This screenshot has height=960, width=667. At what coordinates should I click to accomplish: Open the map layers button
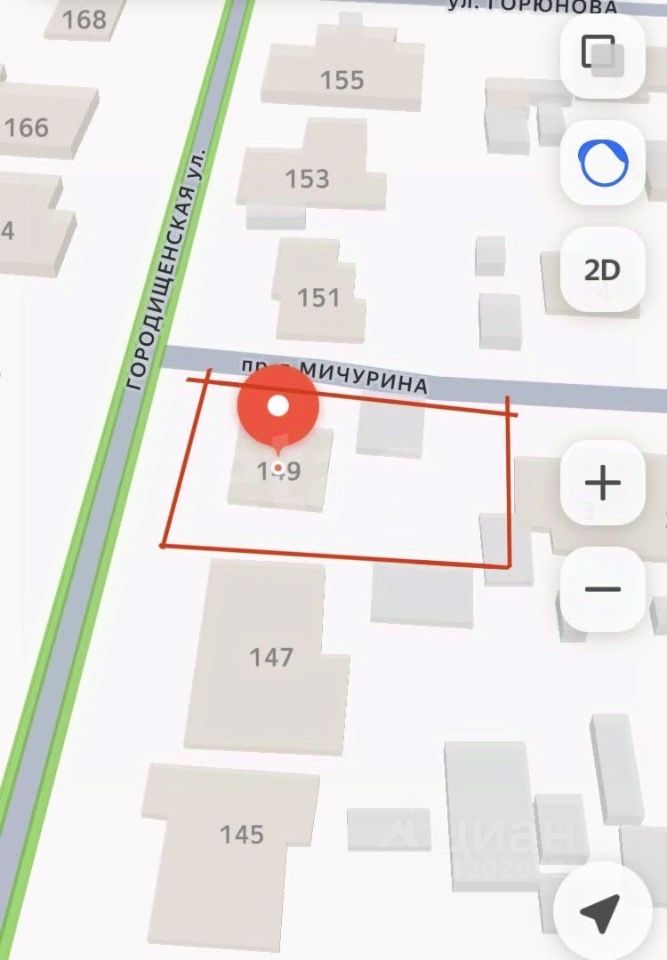[x=602, y=55]
